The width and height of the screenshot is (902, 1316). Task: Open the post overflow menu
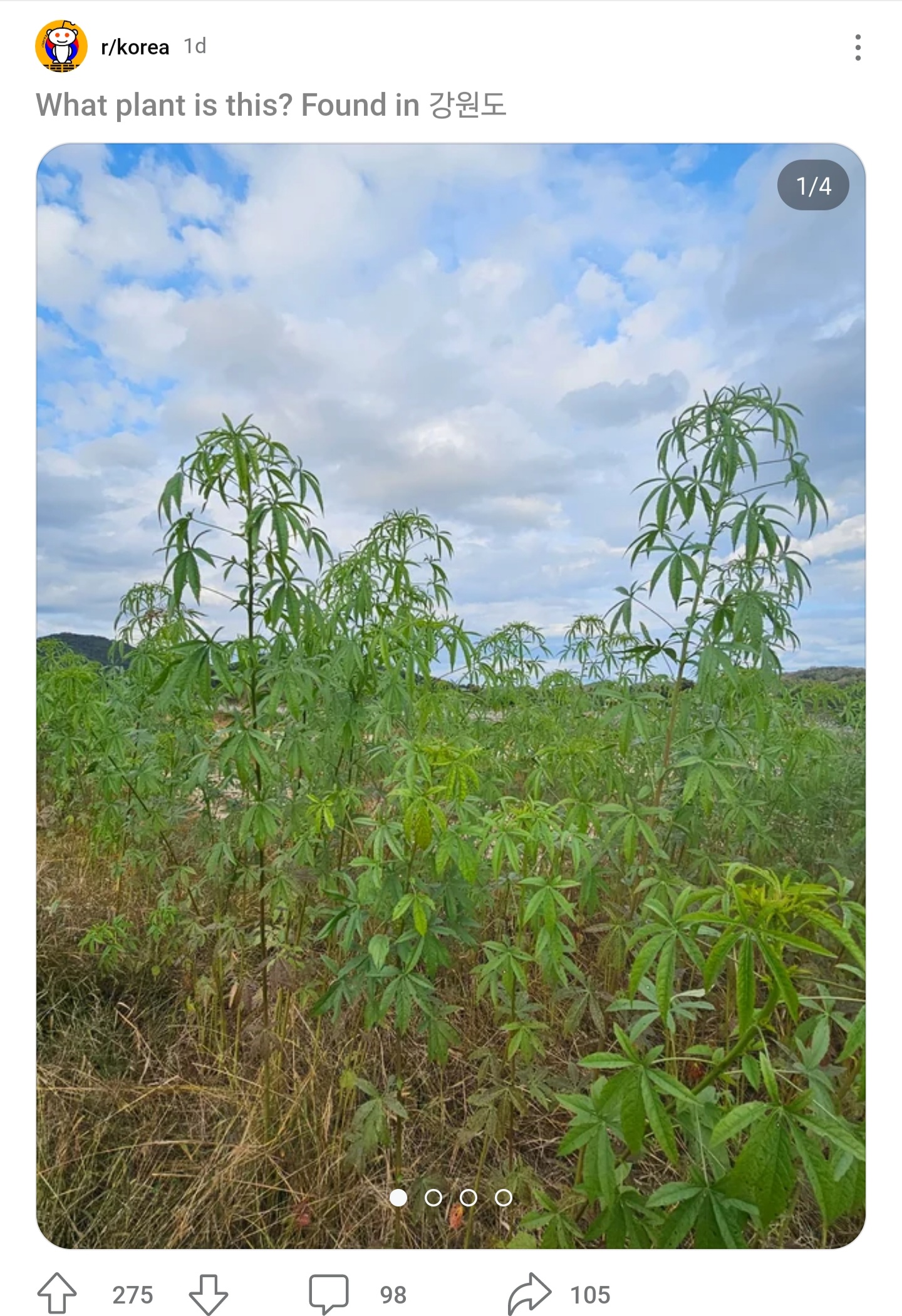[x=858, y=48]
